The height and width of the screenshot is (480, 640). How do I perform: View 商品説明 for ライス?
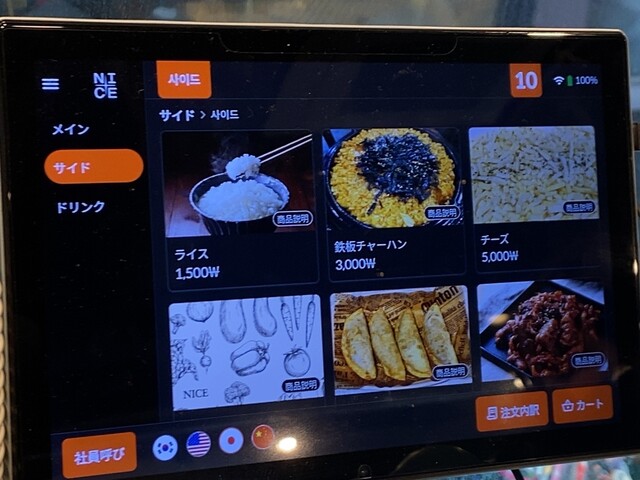tap(293, 218)
